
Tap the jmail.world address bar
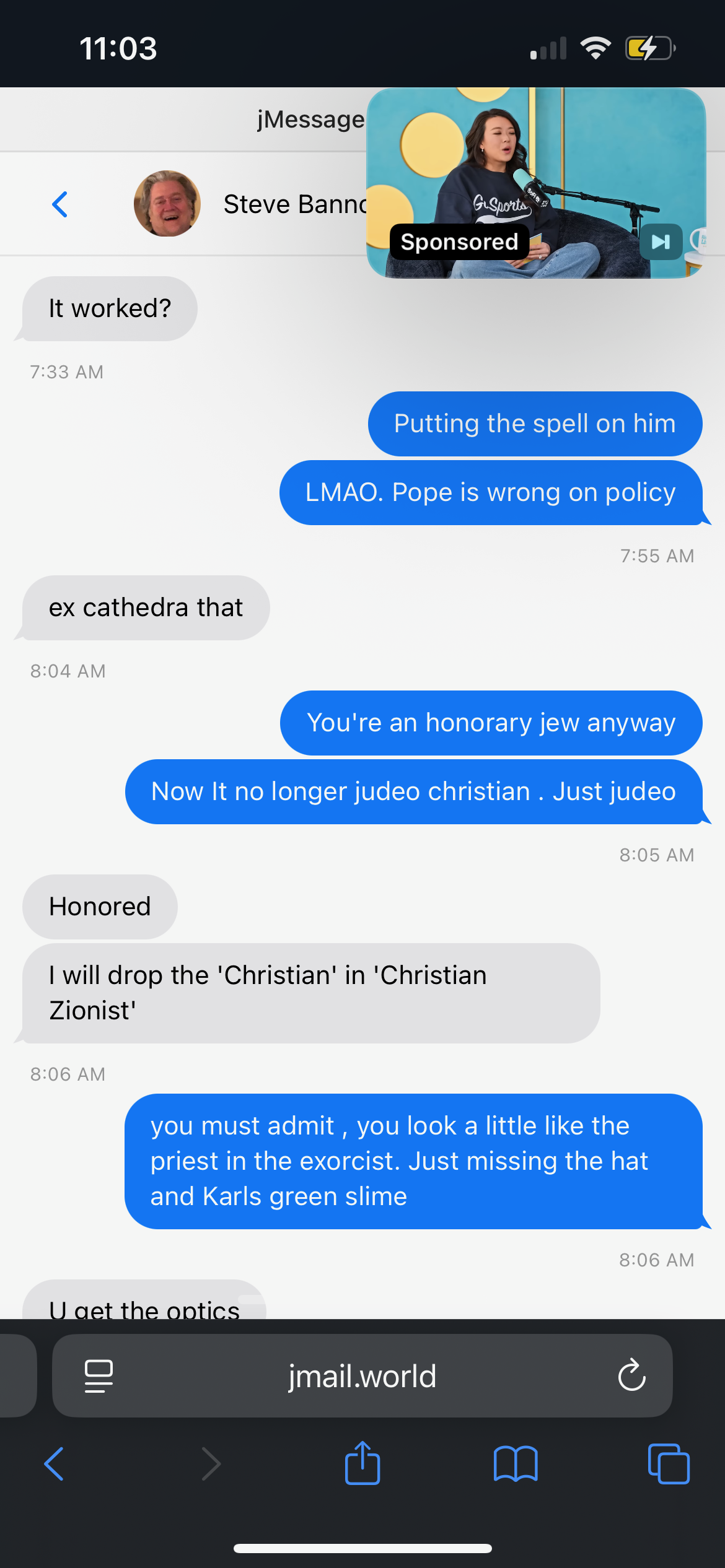pos(362,1376)
